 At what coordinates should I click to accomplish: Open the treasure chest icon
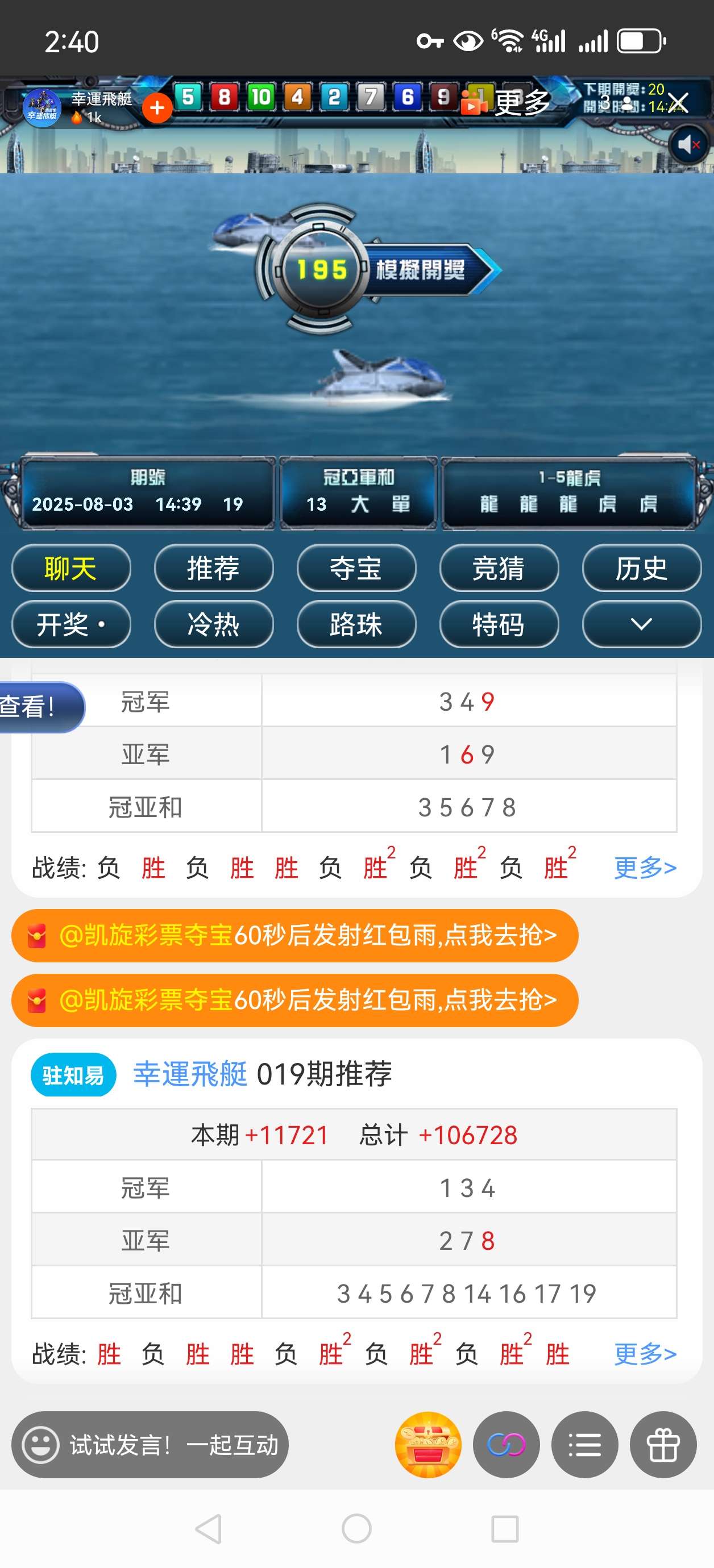[x=427, y=1444]
